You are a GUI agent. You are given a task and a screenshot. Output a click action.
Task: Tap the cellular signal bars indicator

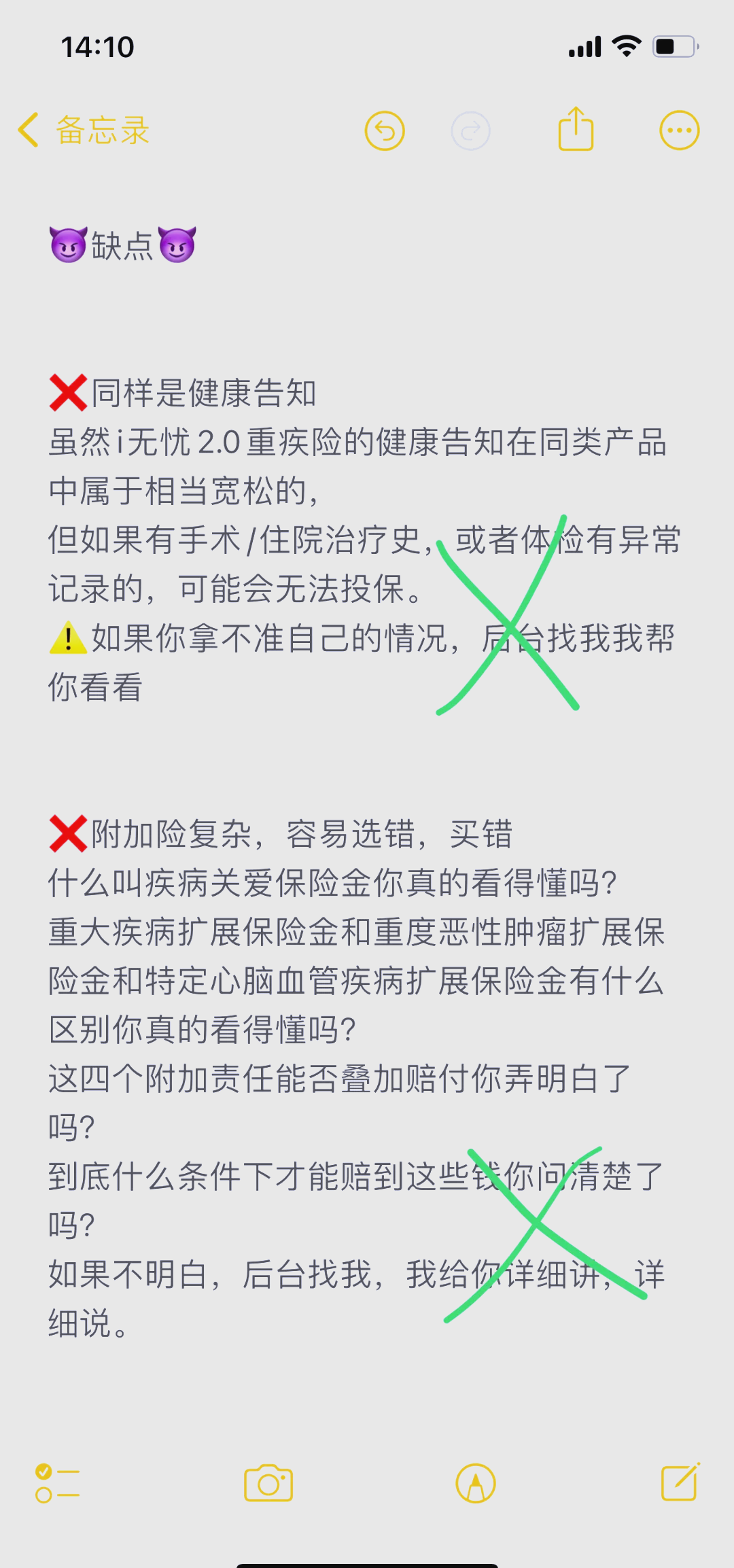[585, 45]
